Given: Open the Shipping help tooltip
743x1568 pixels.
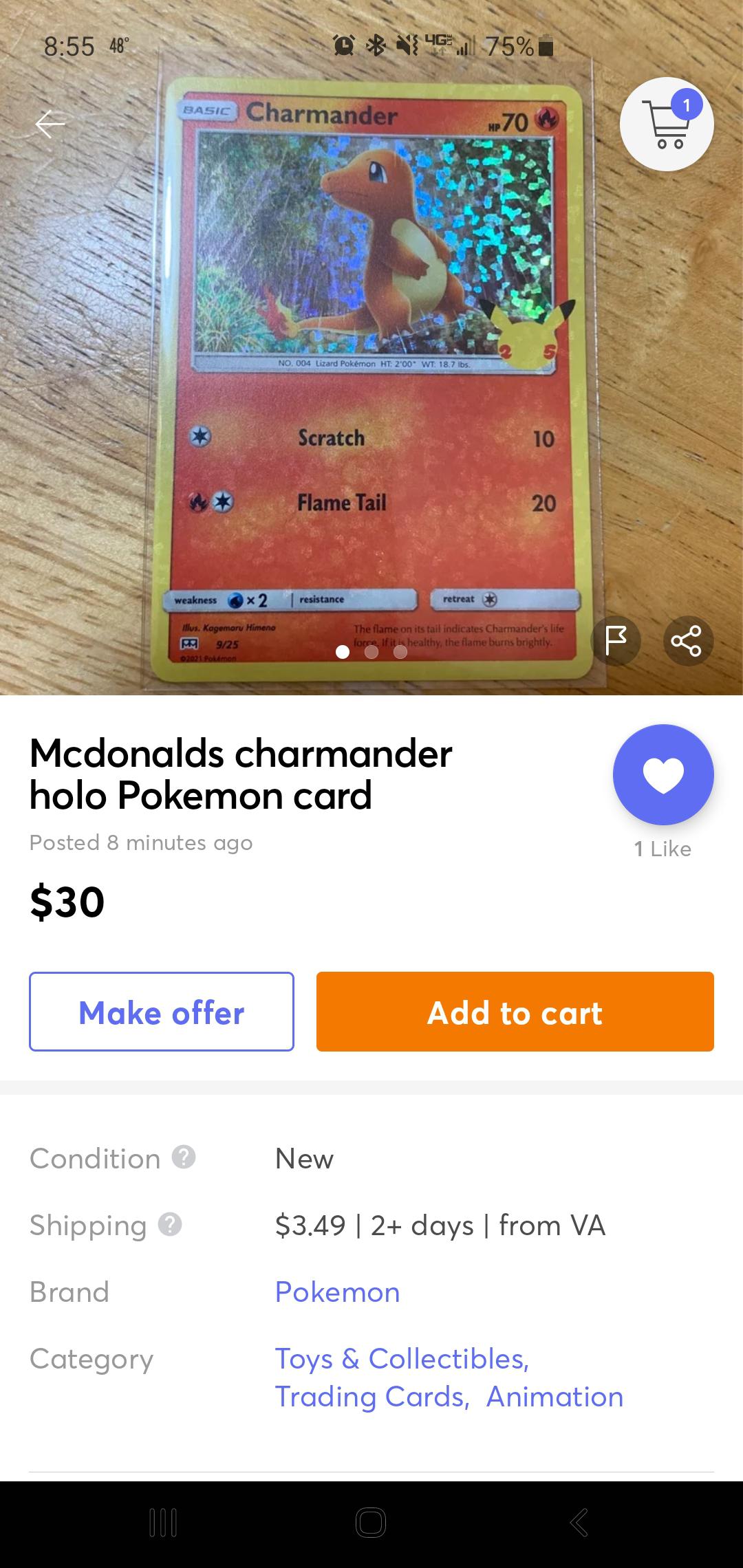Looking at the screenshot, I should click(171, 1224).
